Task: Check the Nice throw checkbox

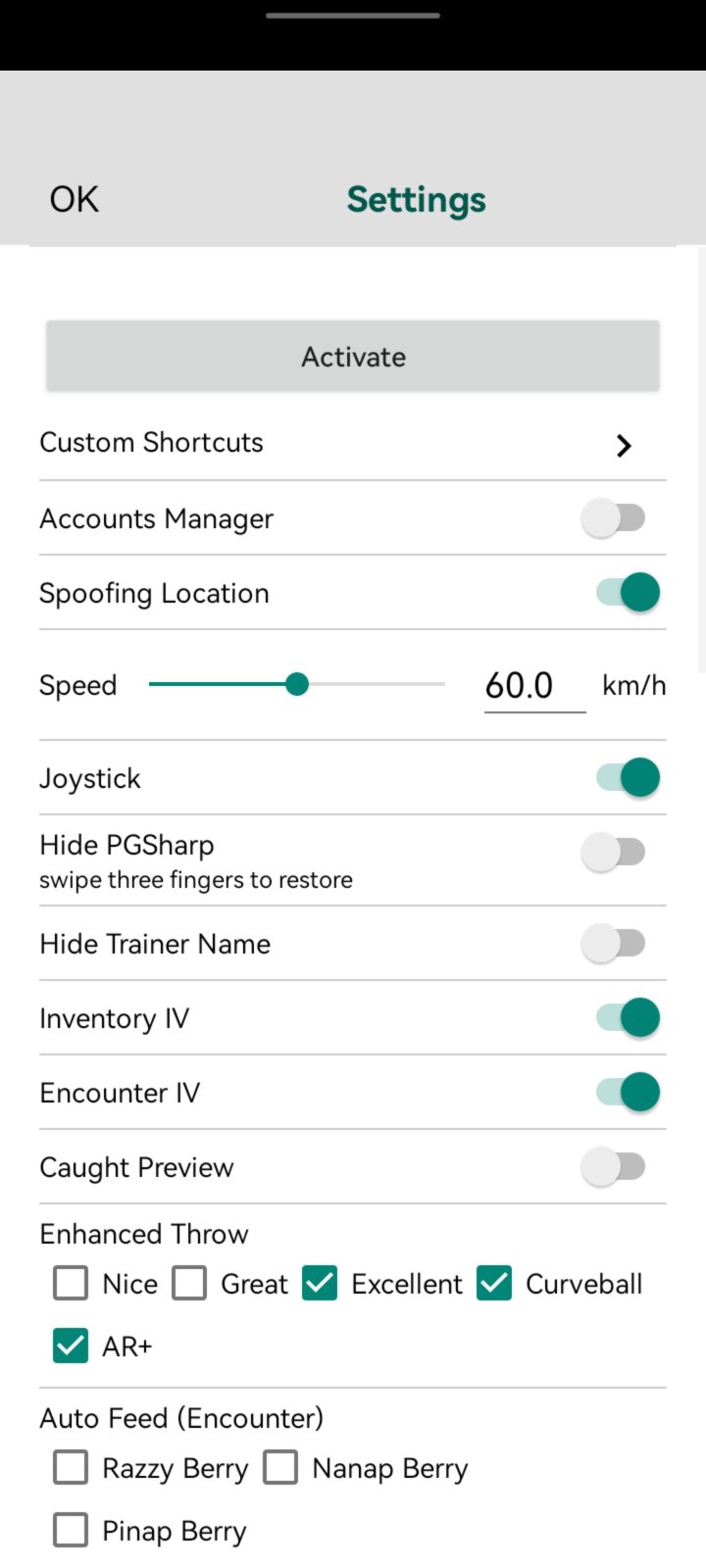Action: pos(71,1283)
